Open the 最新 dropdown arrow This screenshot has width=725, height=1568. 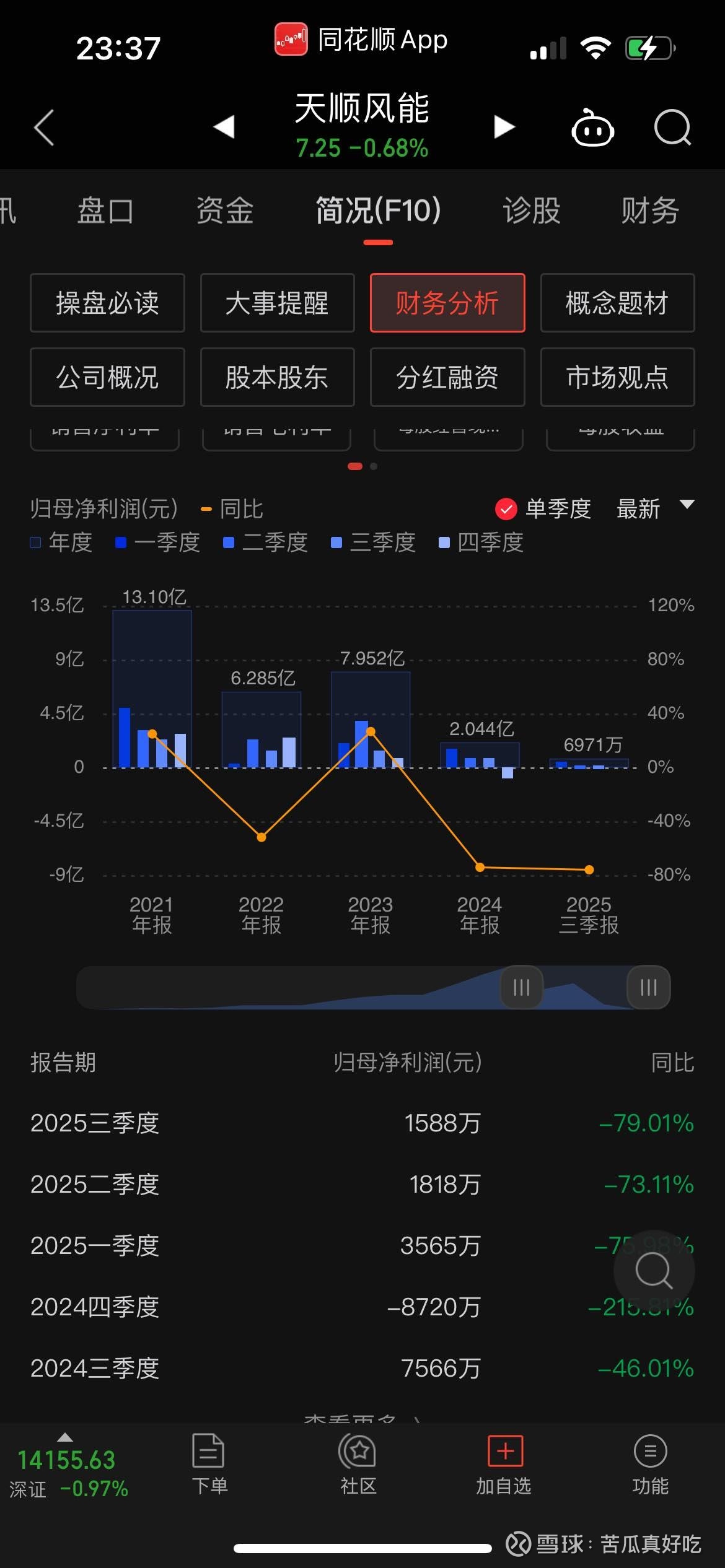tap(687, 508)
